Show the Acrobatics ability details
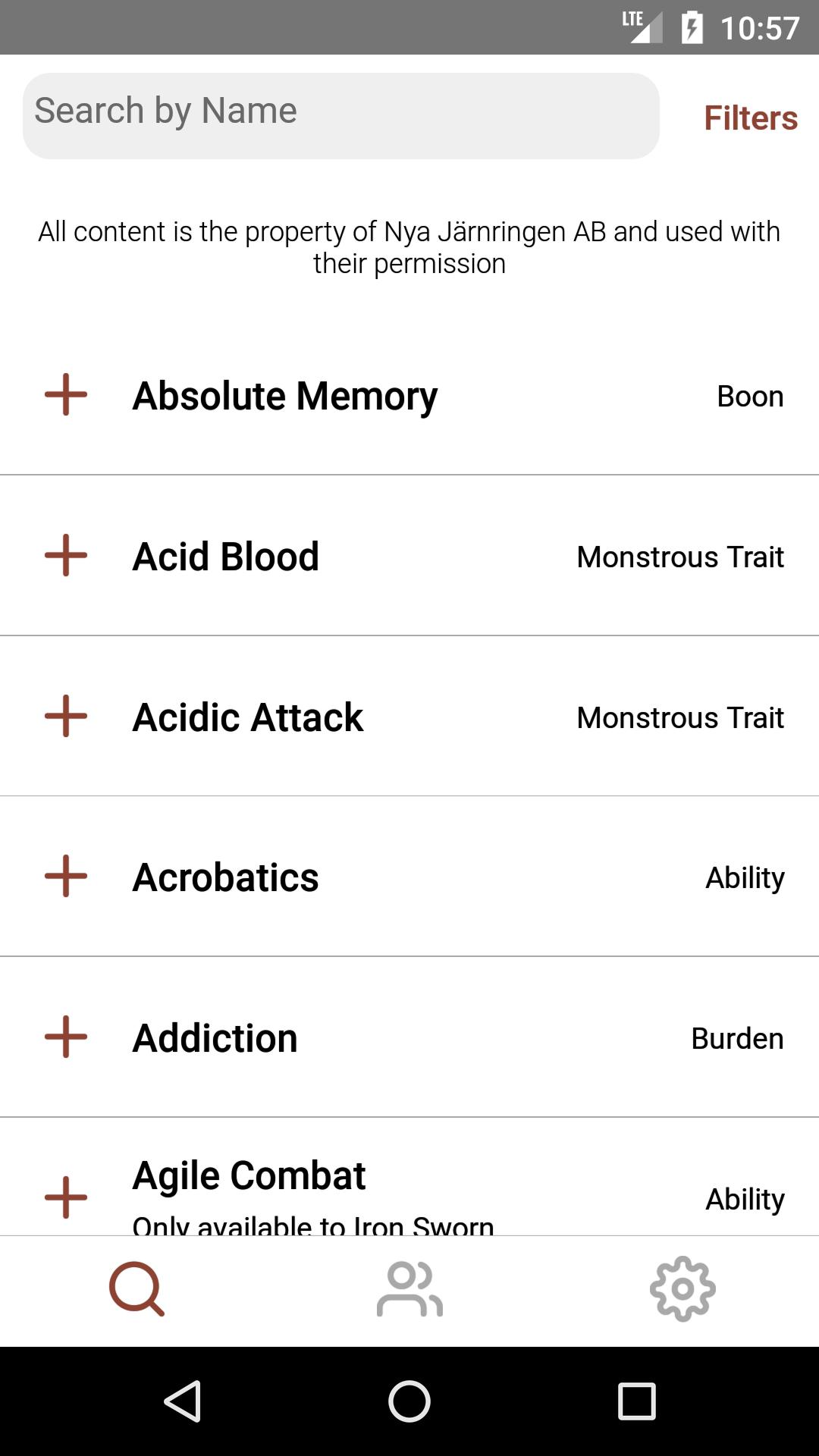Viewport: 819px width, 1456px height. point(226,877)
